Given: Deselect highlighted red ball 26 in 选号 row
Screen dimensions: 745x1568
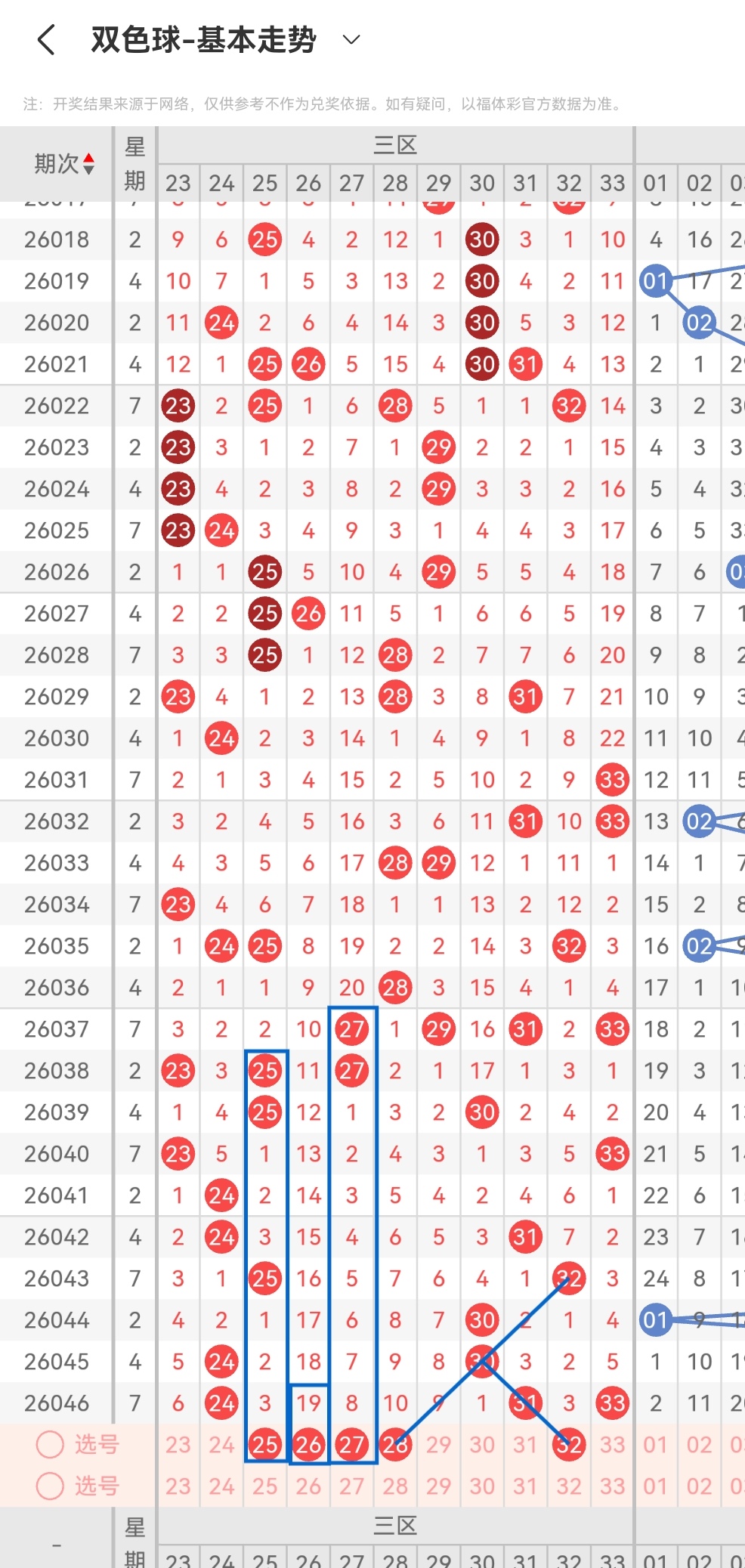Looking at the screenshot, I should tap(308, 1445).
